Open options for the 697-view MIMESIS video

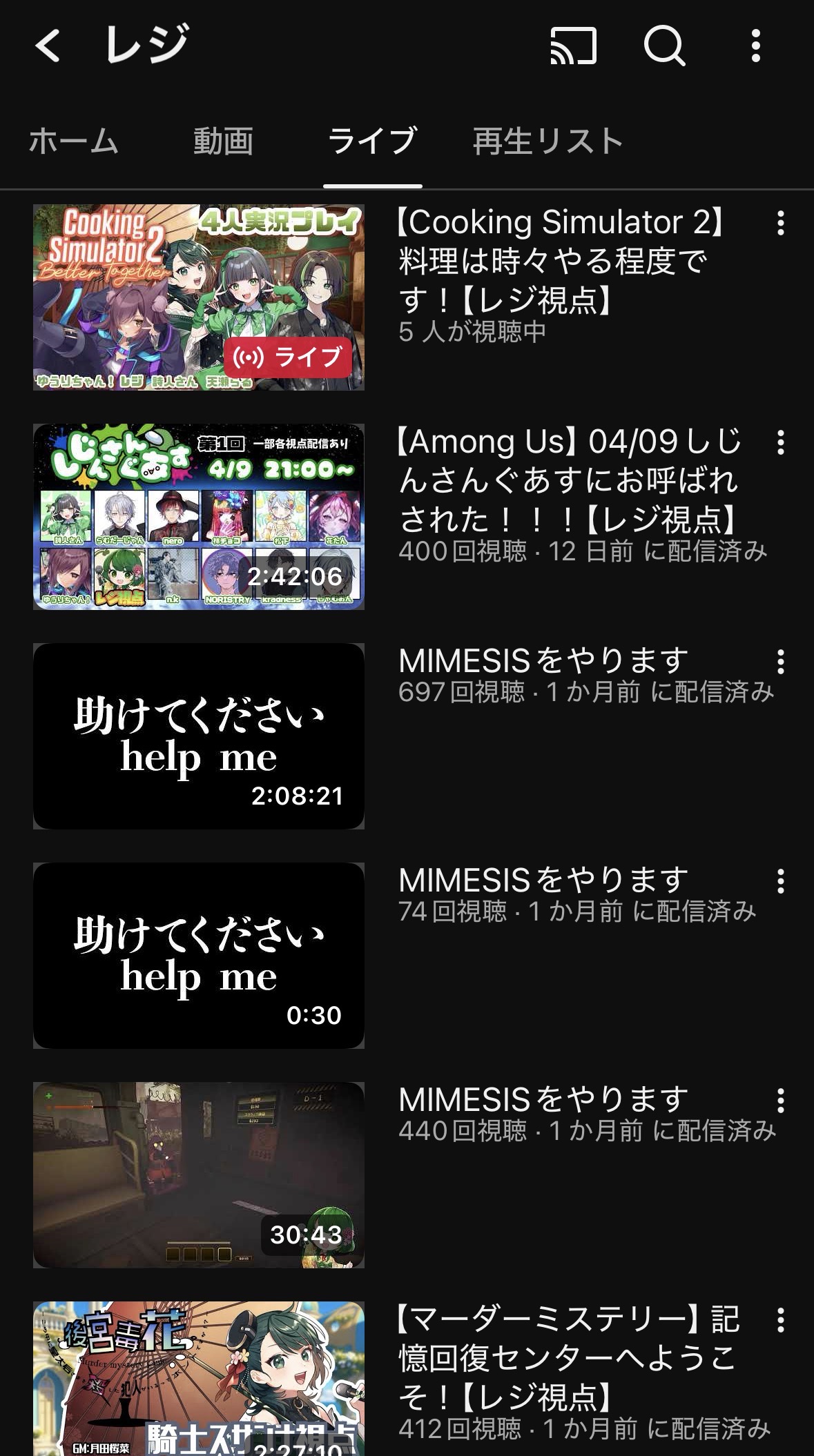pos(780,662)
